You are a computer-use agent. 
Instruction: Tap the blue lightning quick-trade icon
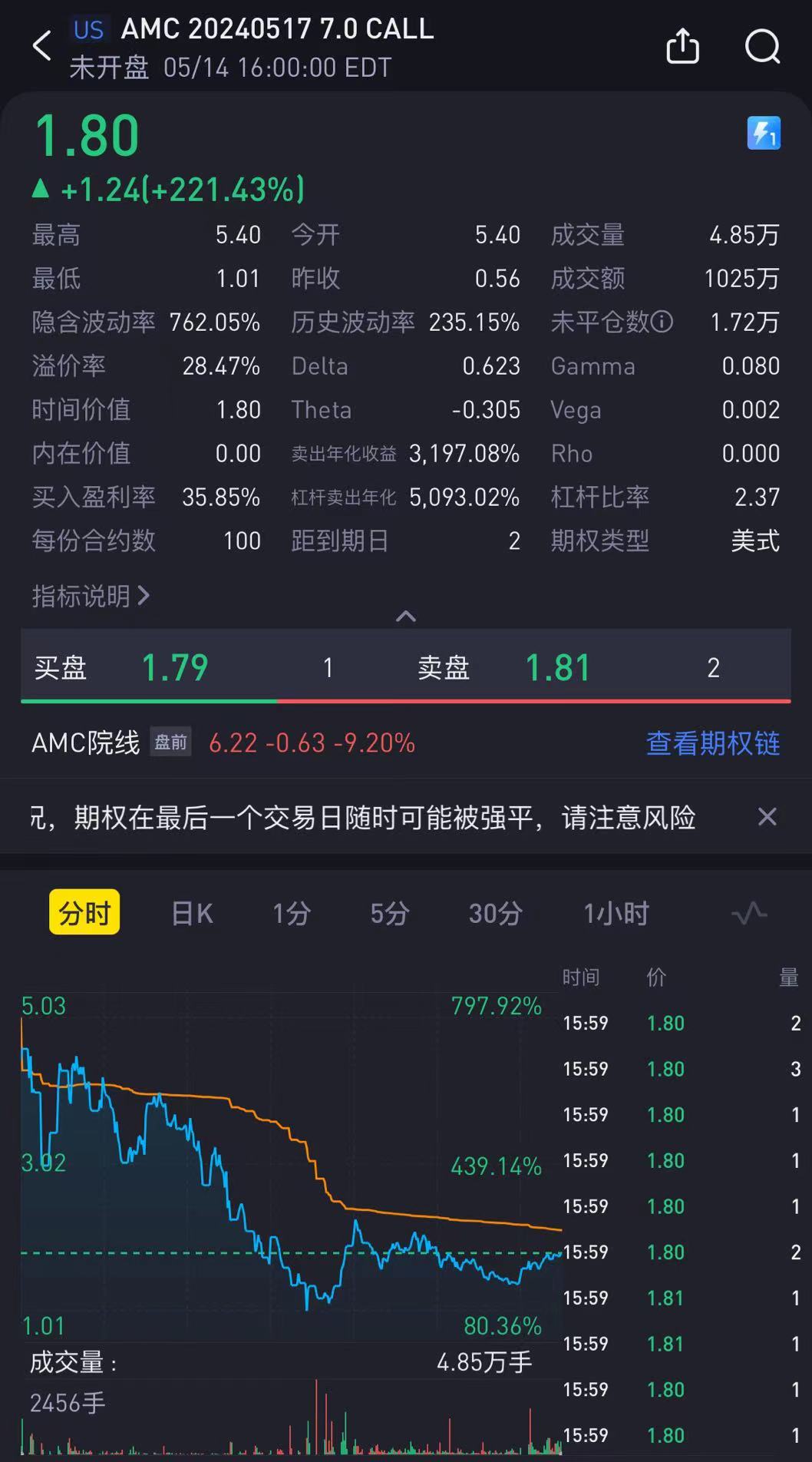[x=764, y=134]
